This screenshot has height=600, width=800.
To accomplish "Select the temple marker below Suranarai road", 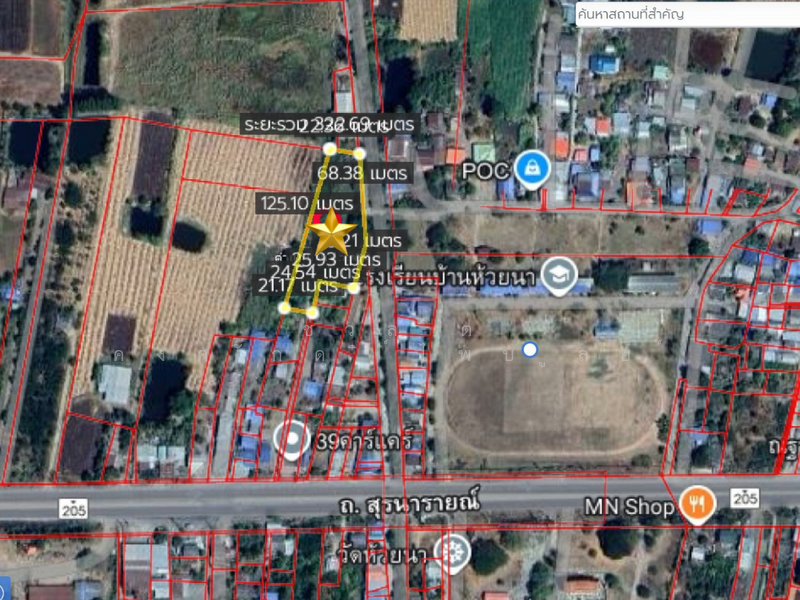I will [454, 551].
